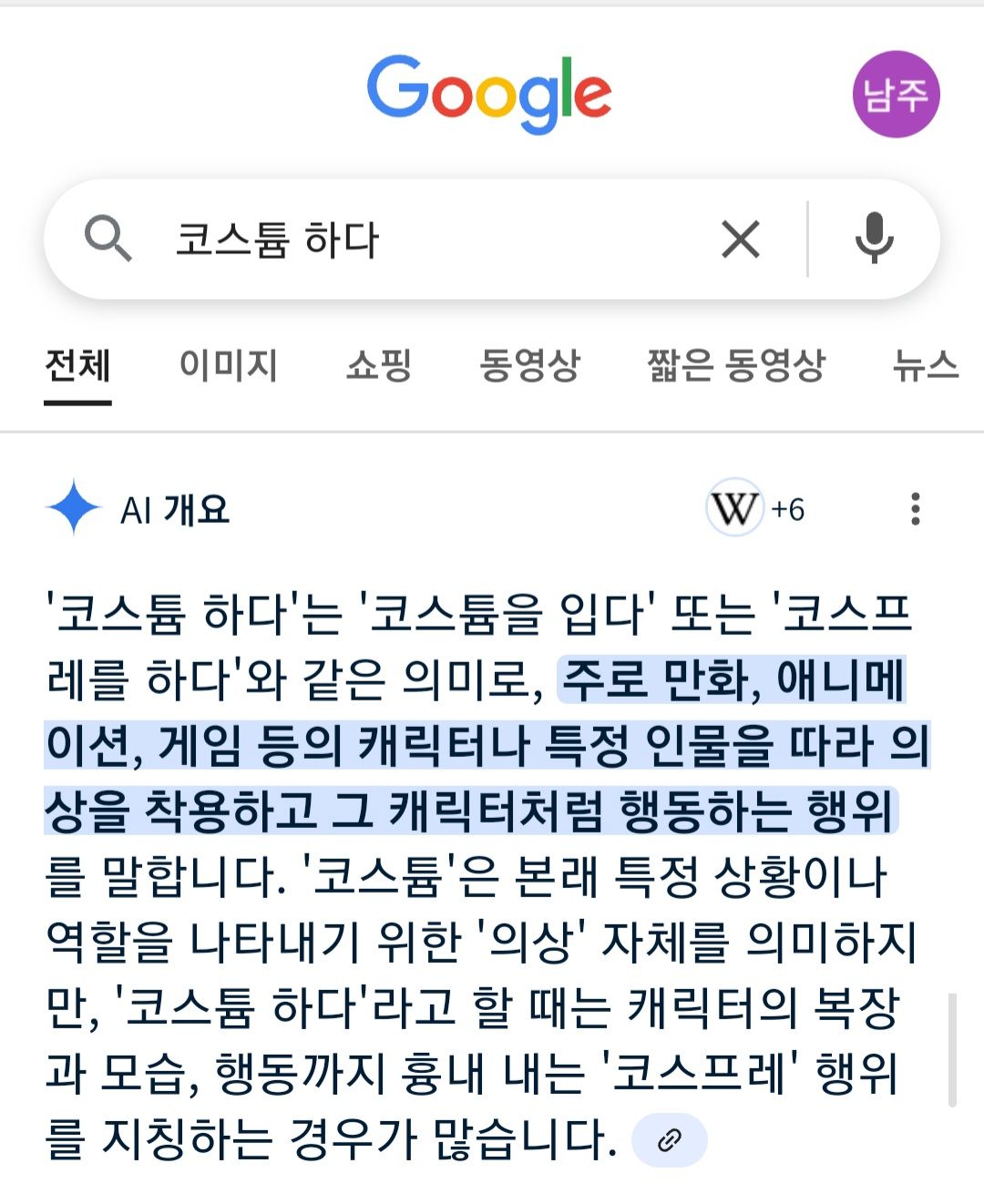Switch to the 뉴스 tab
The width and height of the screenshot is (984, 1204).
point(925,366)
